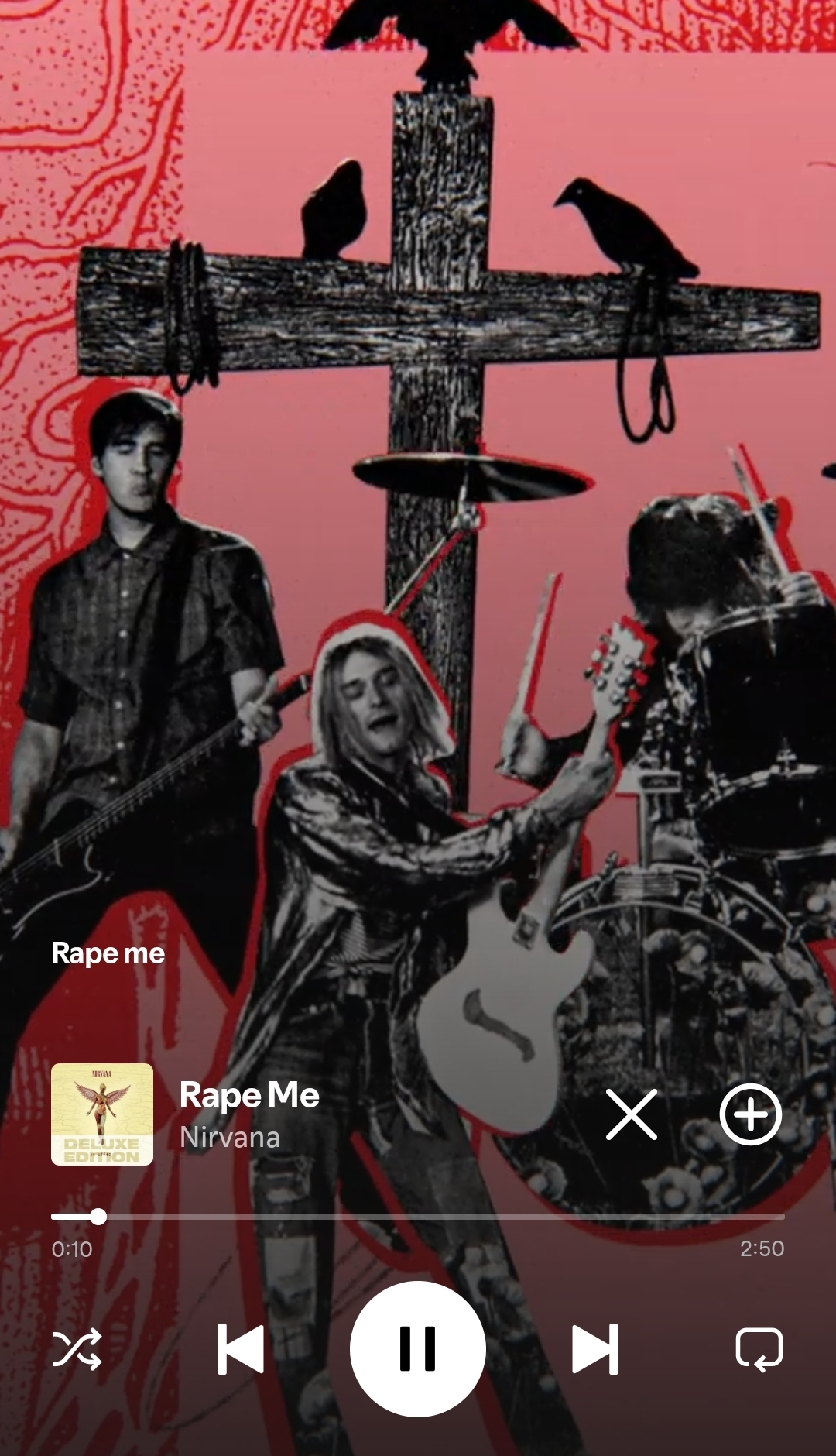Image resolution: width=836 pixels, height=1456 pixels.
Task: Tap the playback progress bar to seek
Action: (x=418, y=1217)
